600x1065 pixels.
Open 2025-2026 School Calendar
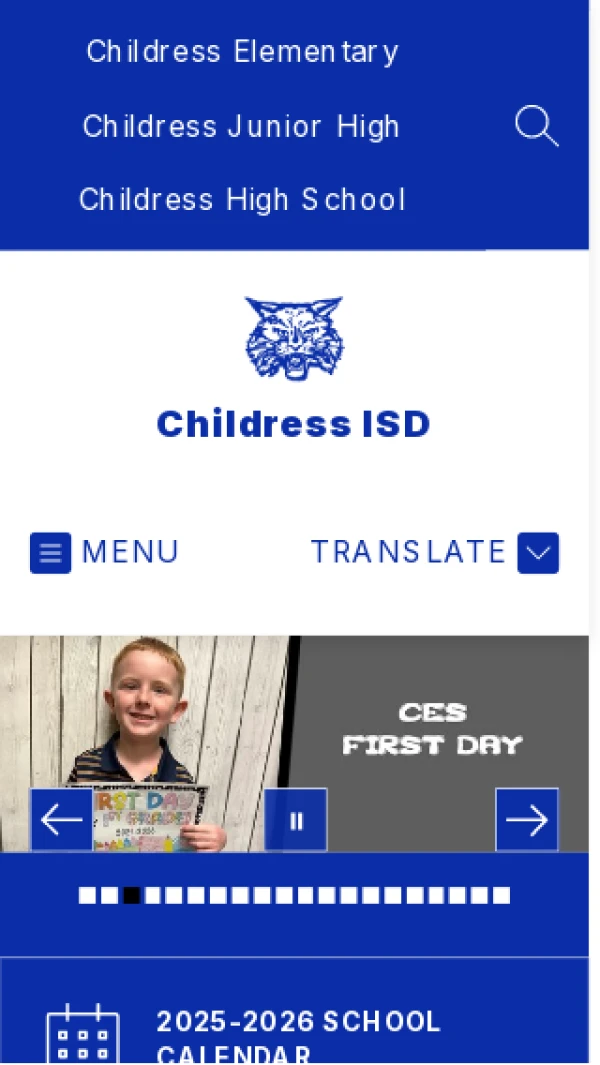(298, 1035)
